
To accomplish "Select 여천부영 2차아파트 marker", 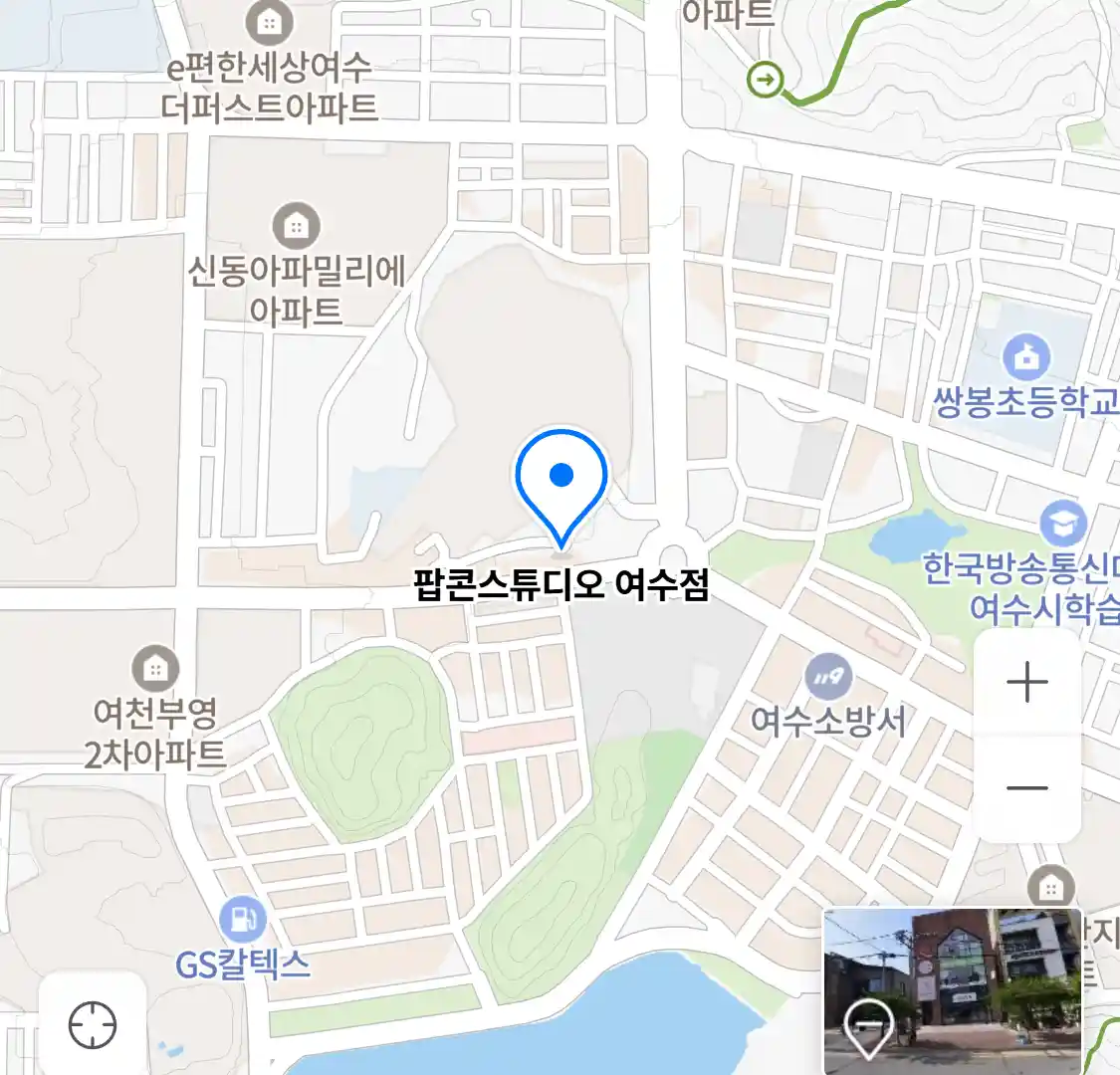I will 154,667.
